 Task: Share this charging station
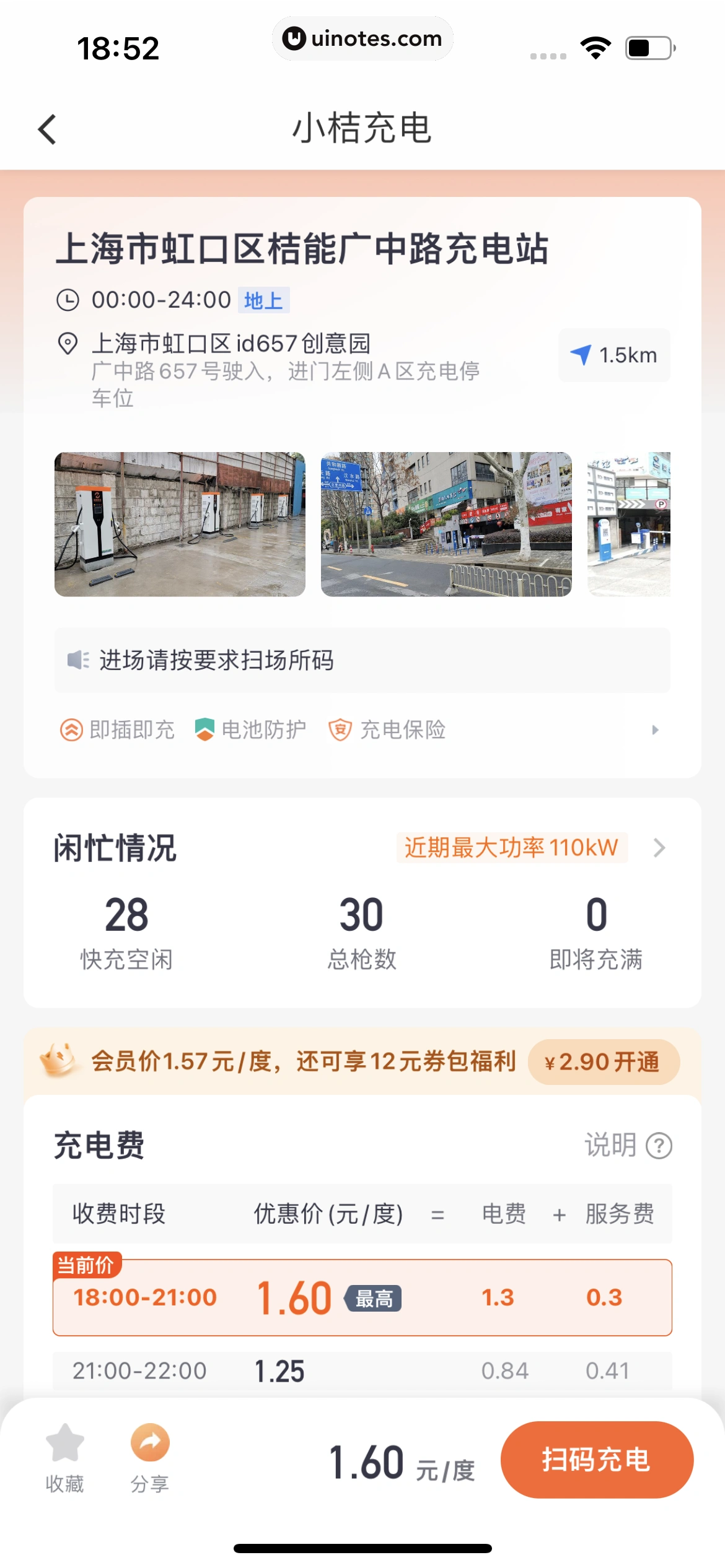click(149, 1458)
